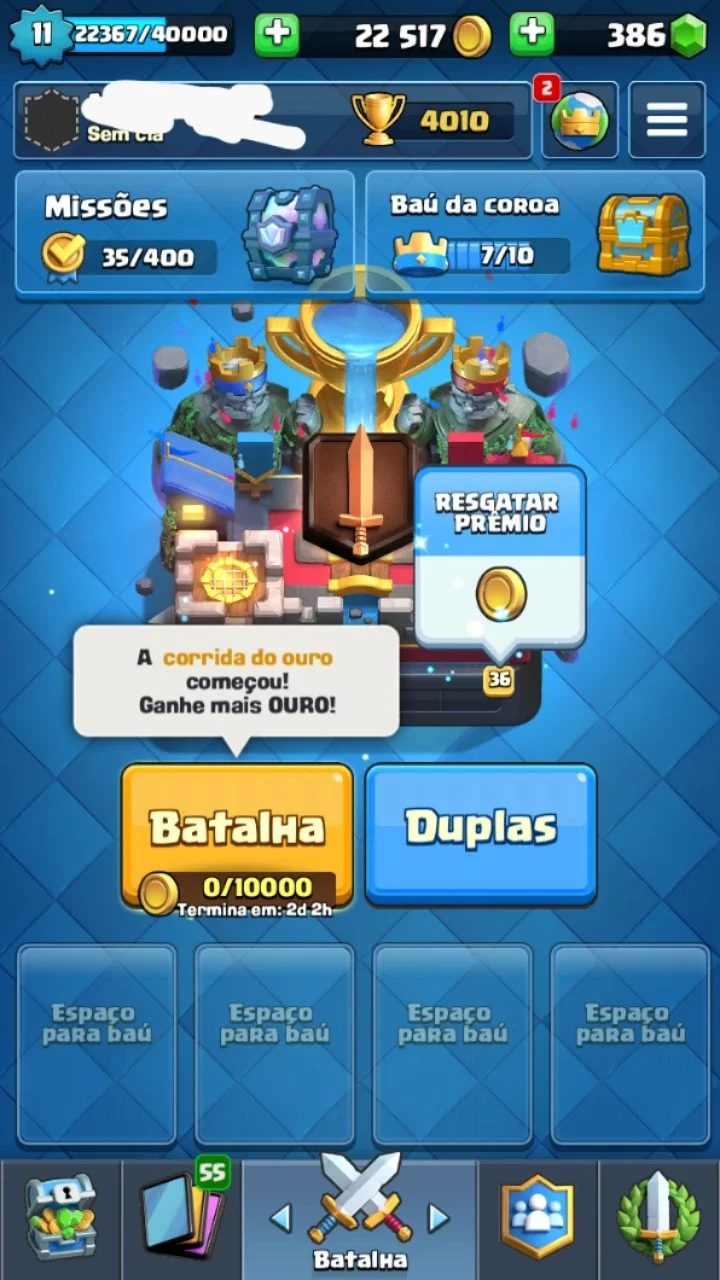
Task: Open the player profile banner
Action: click(272, 121)
